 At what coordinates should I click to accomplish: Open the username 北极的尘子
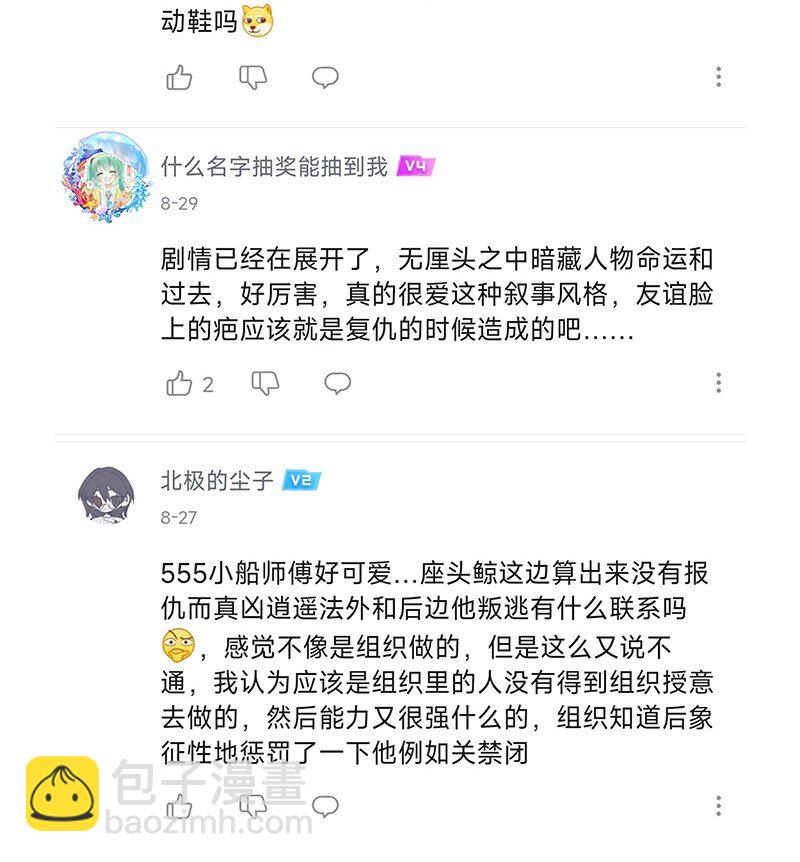217,480
